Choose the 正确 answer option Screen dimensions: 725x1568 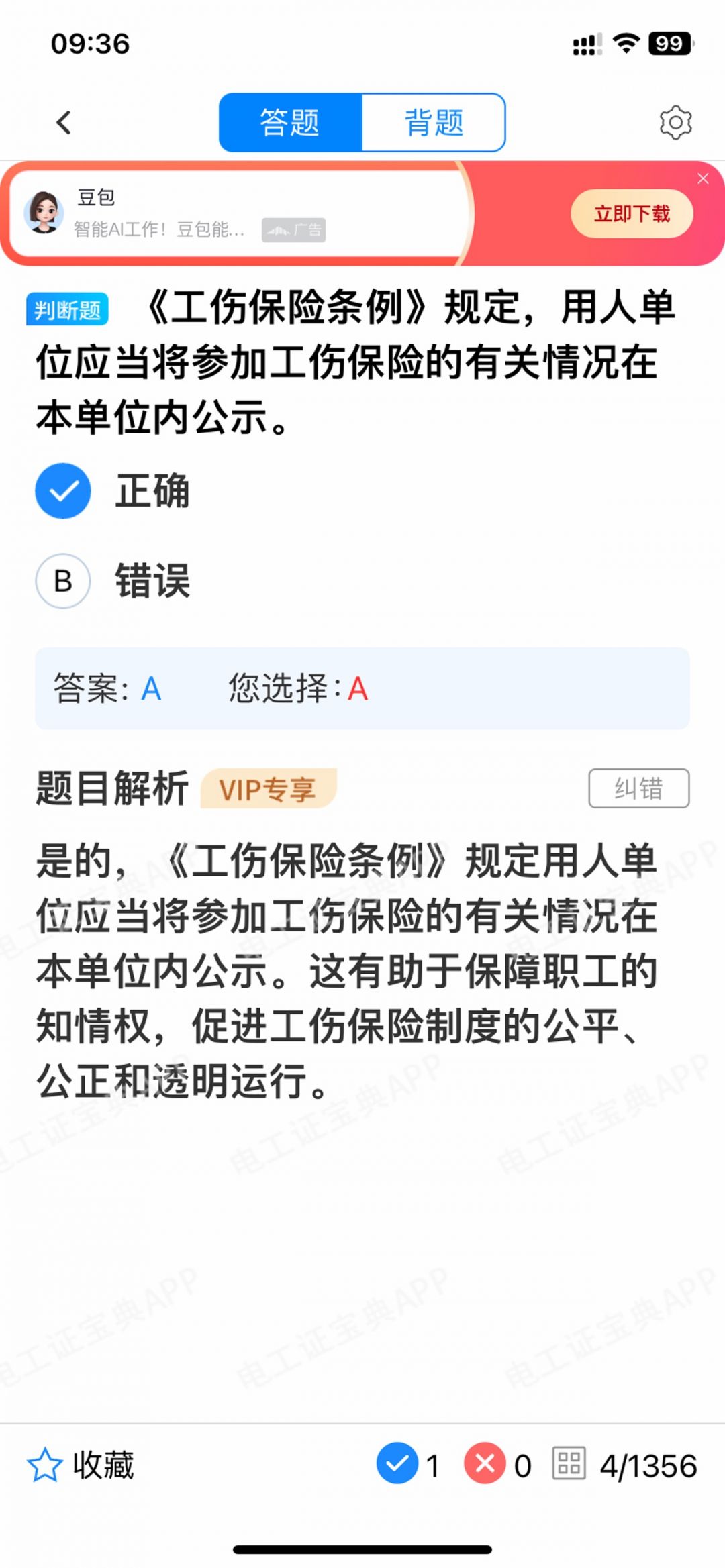pyautogui.click(x=113, y=490)
